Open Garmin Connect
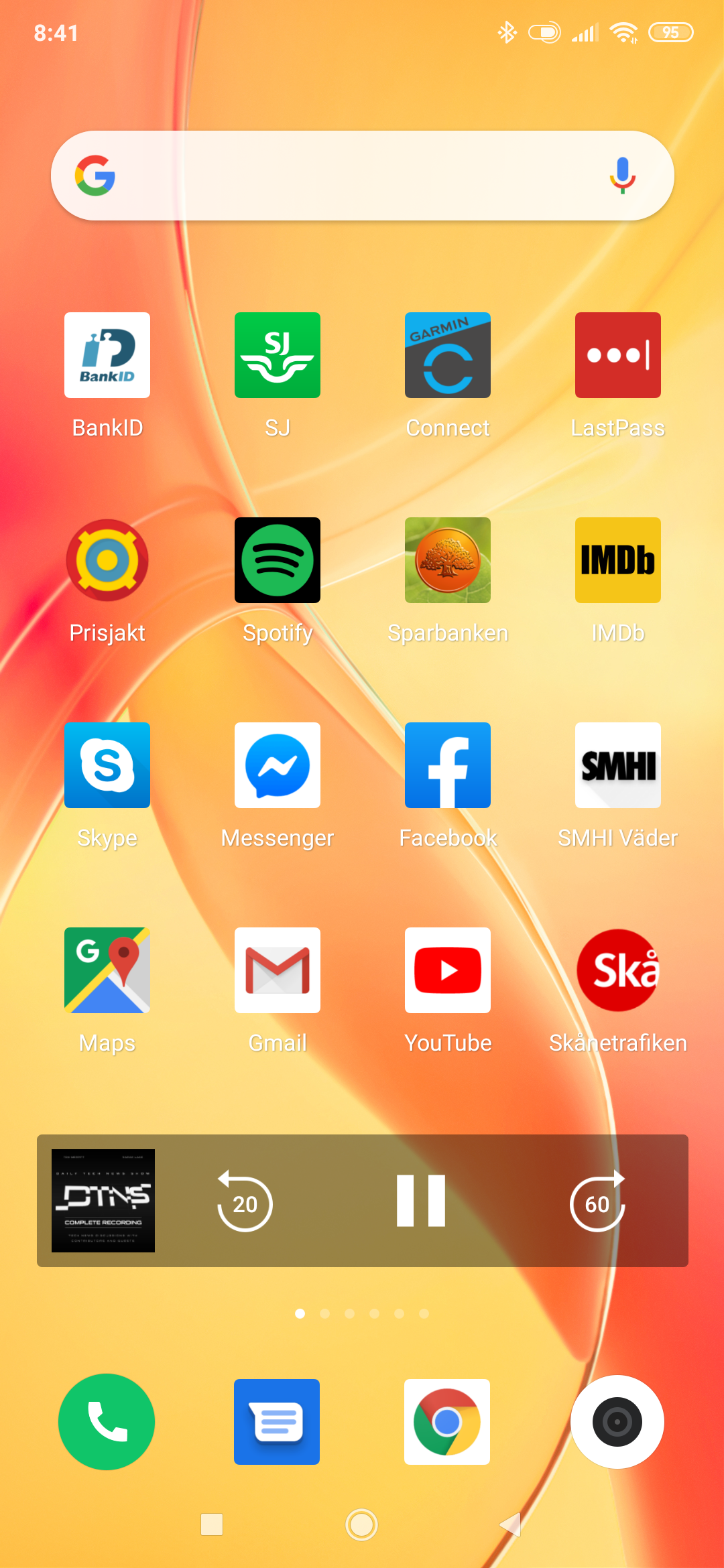 coord(448,355)
